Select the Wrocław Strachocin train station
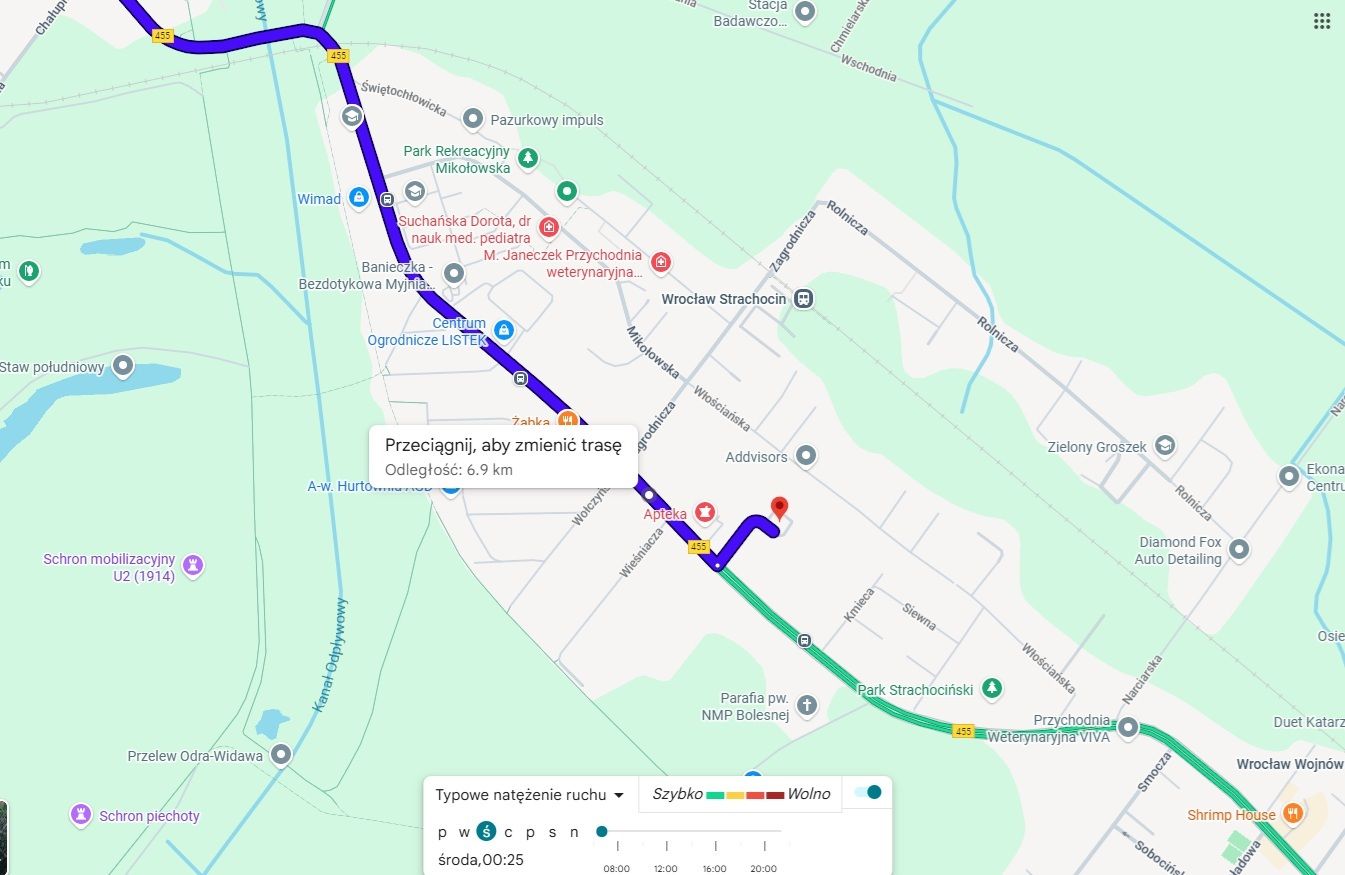The width and height of the screenshot is (1345, 875). click(804, 299)
